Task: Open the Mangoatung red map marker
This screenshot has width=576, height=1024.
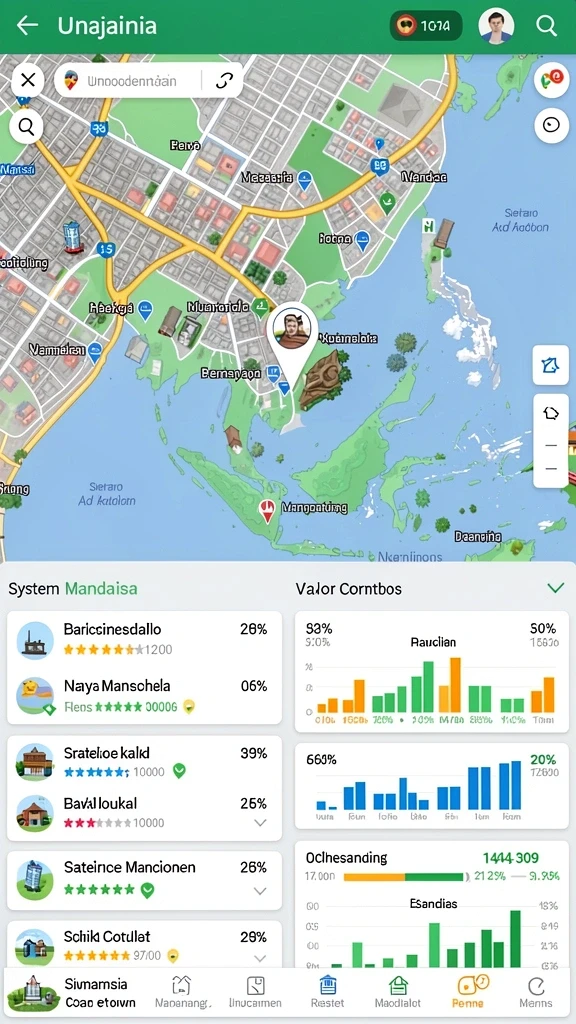Action: (266, 511)
